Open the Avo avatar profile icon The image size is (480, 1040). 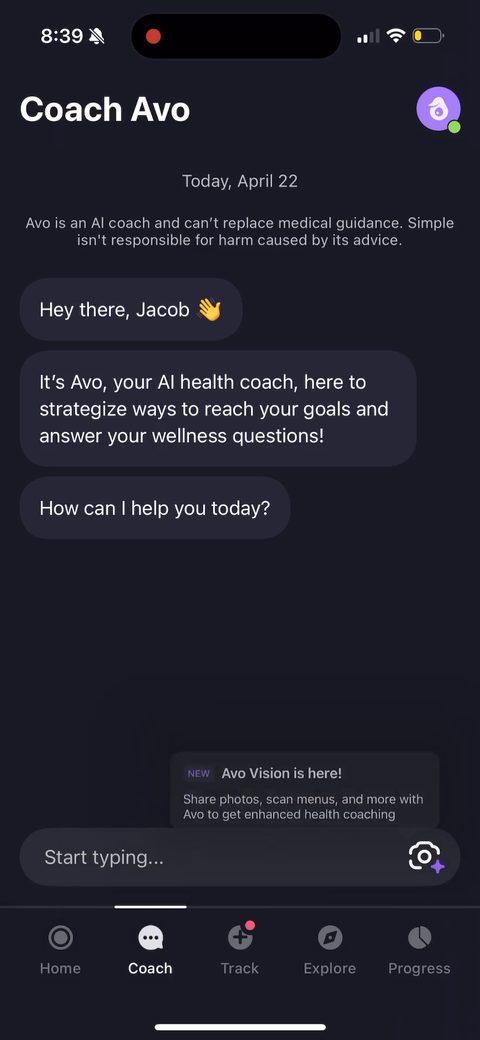[x=438, y=109]
